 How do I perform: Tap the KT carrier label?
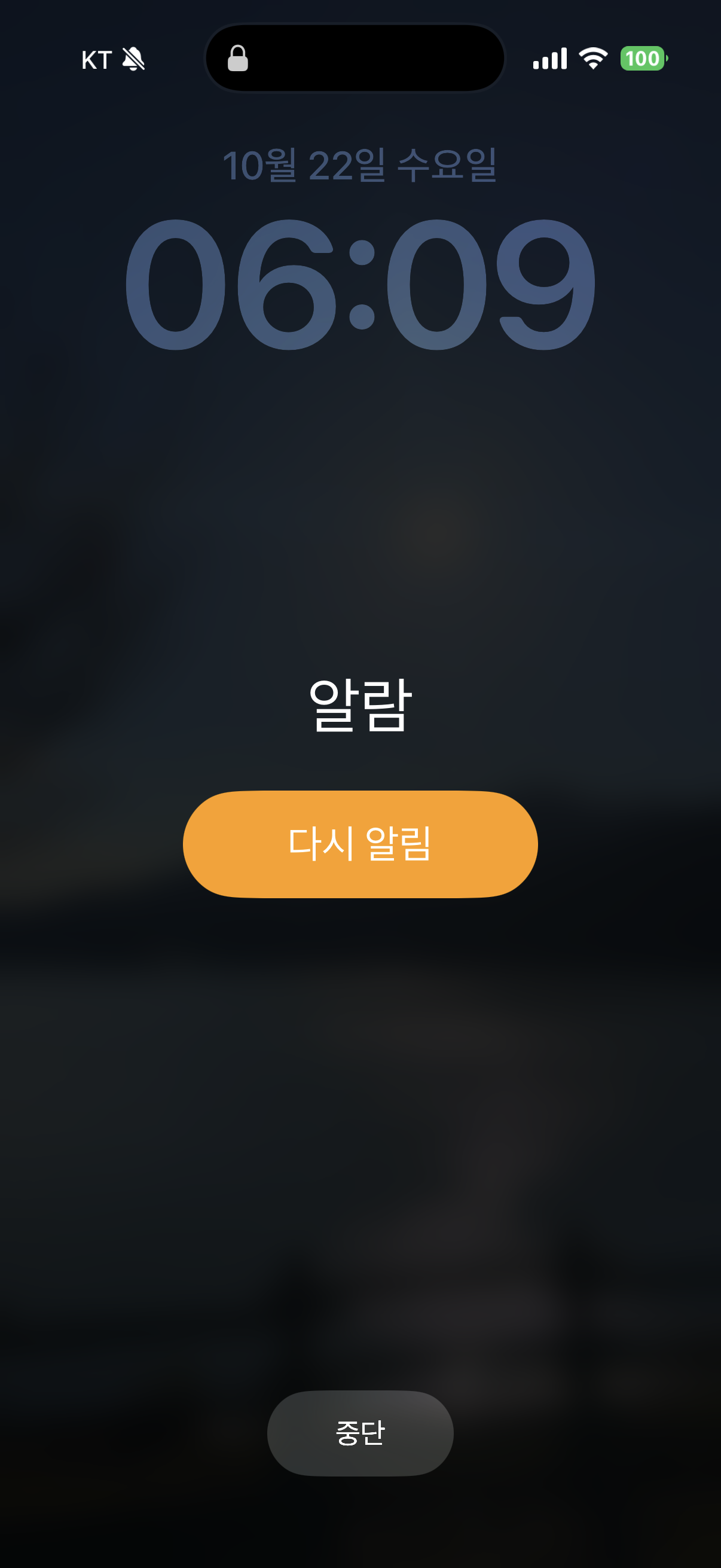coord(97,59)
